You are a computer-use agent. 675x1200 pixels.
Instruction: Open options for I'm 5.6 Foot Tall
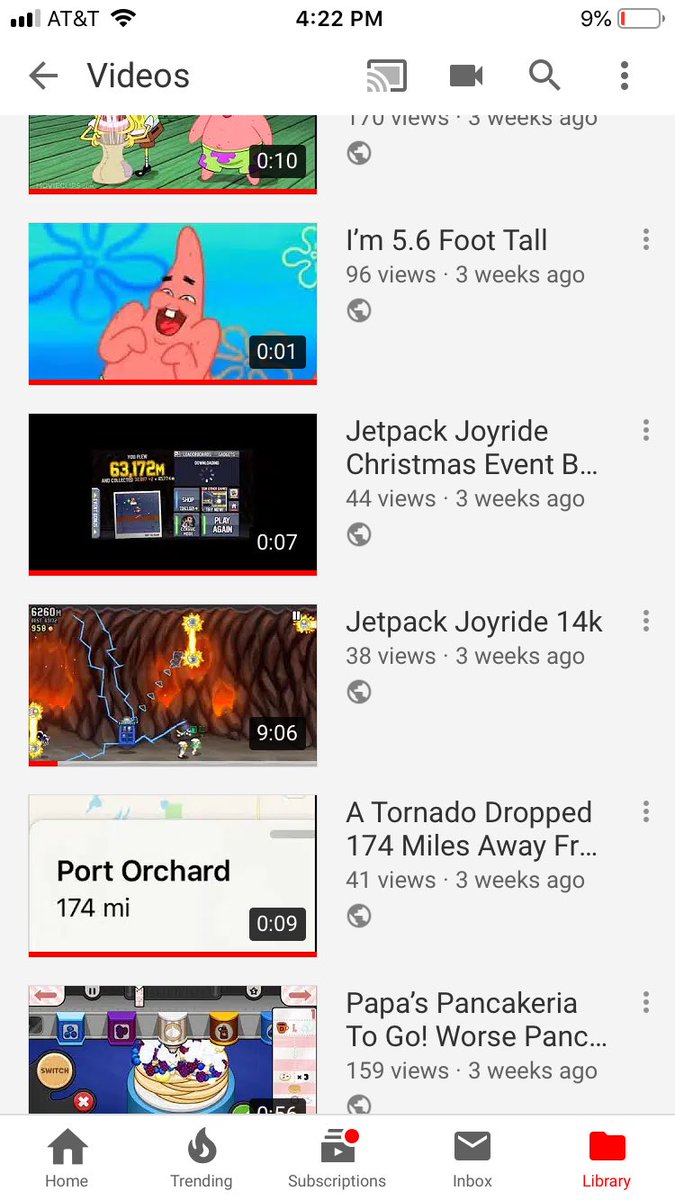point(646,240)
